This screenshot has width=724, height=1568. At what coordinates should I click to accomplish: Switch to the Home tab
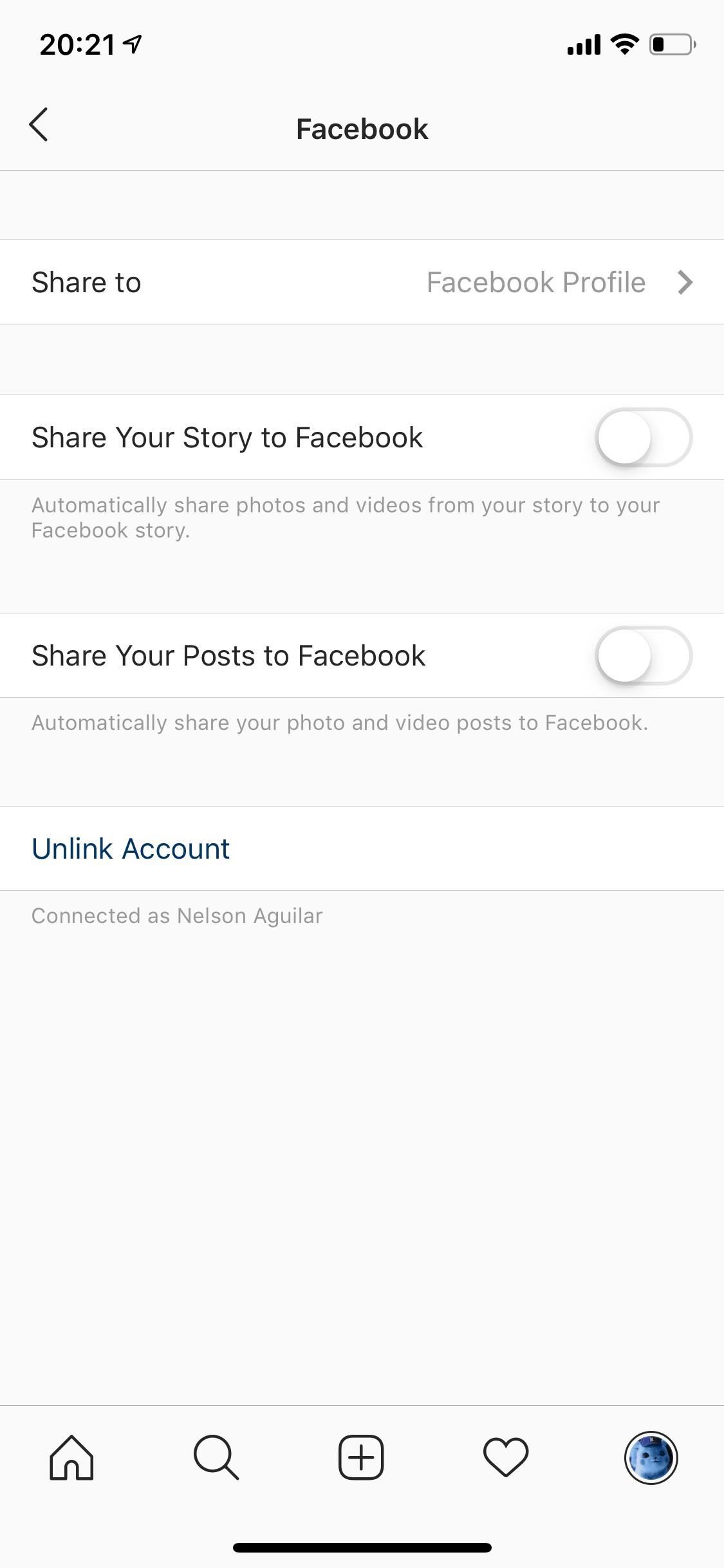[x=71, y=1458]
